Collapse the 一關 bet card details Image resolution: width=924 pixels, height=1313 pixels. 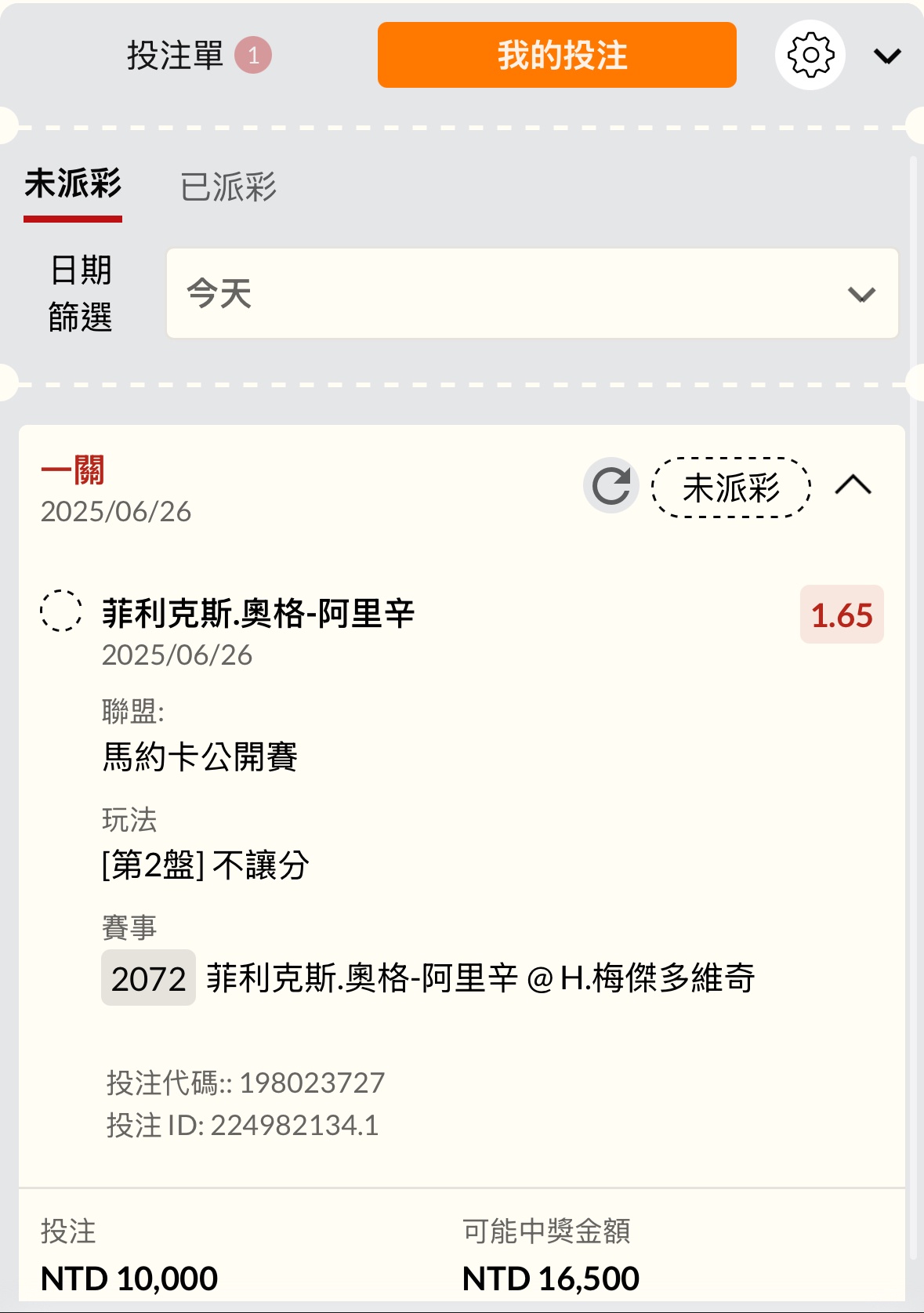[853, 486]
